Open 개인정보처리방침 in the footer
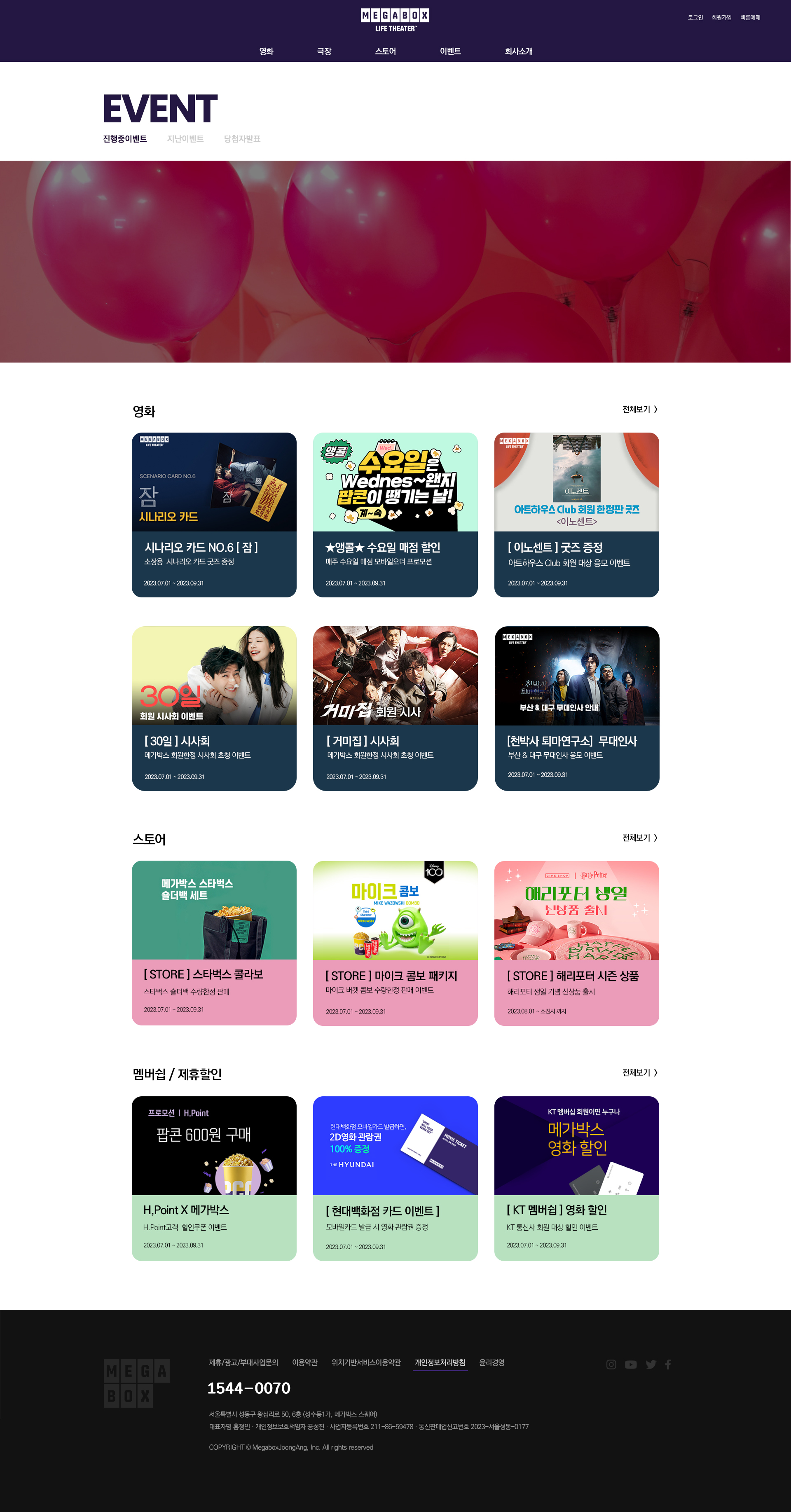Screen dimensions: 791x1512 (440, 1363)
